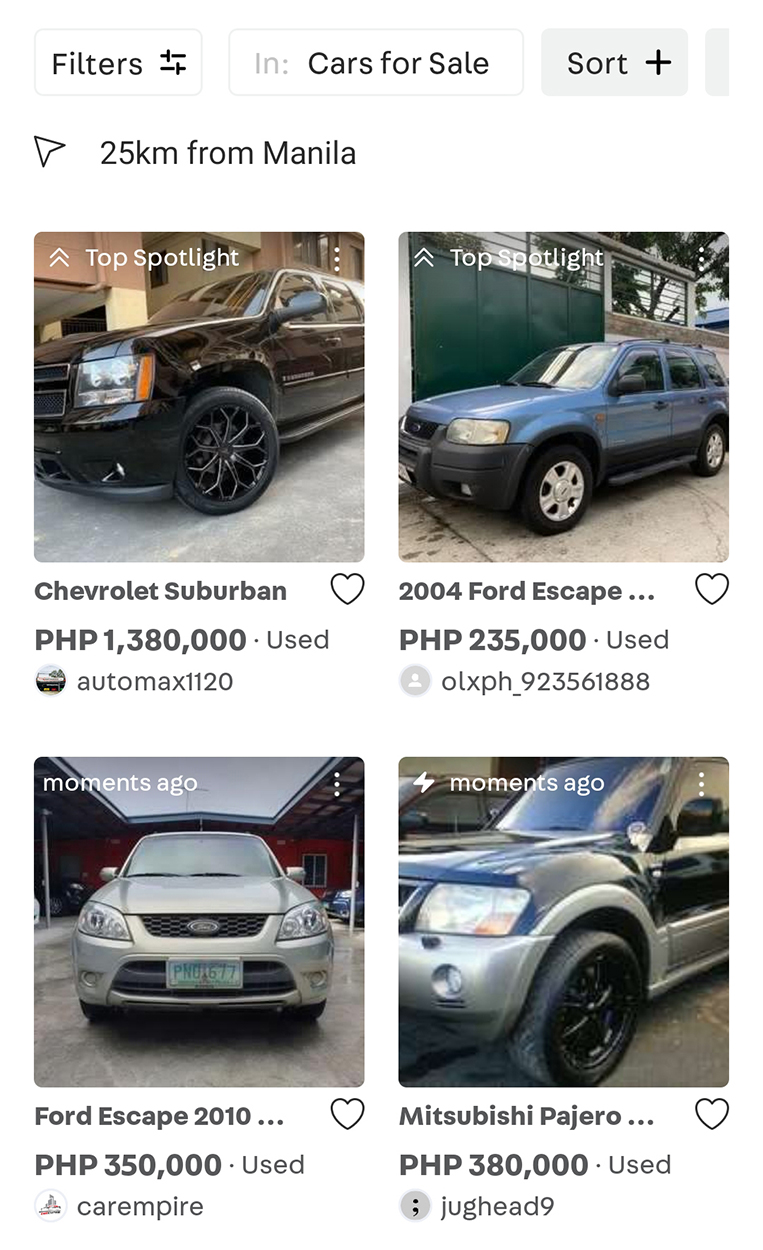Like the Ford Escape 2010 listing
Image resolution: width=763 pixels, height=1250 pixels.
tap(347, 1114)
